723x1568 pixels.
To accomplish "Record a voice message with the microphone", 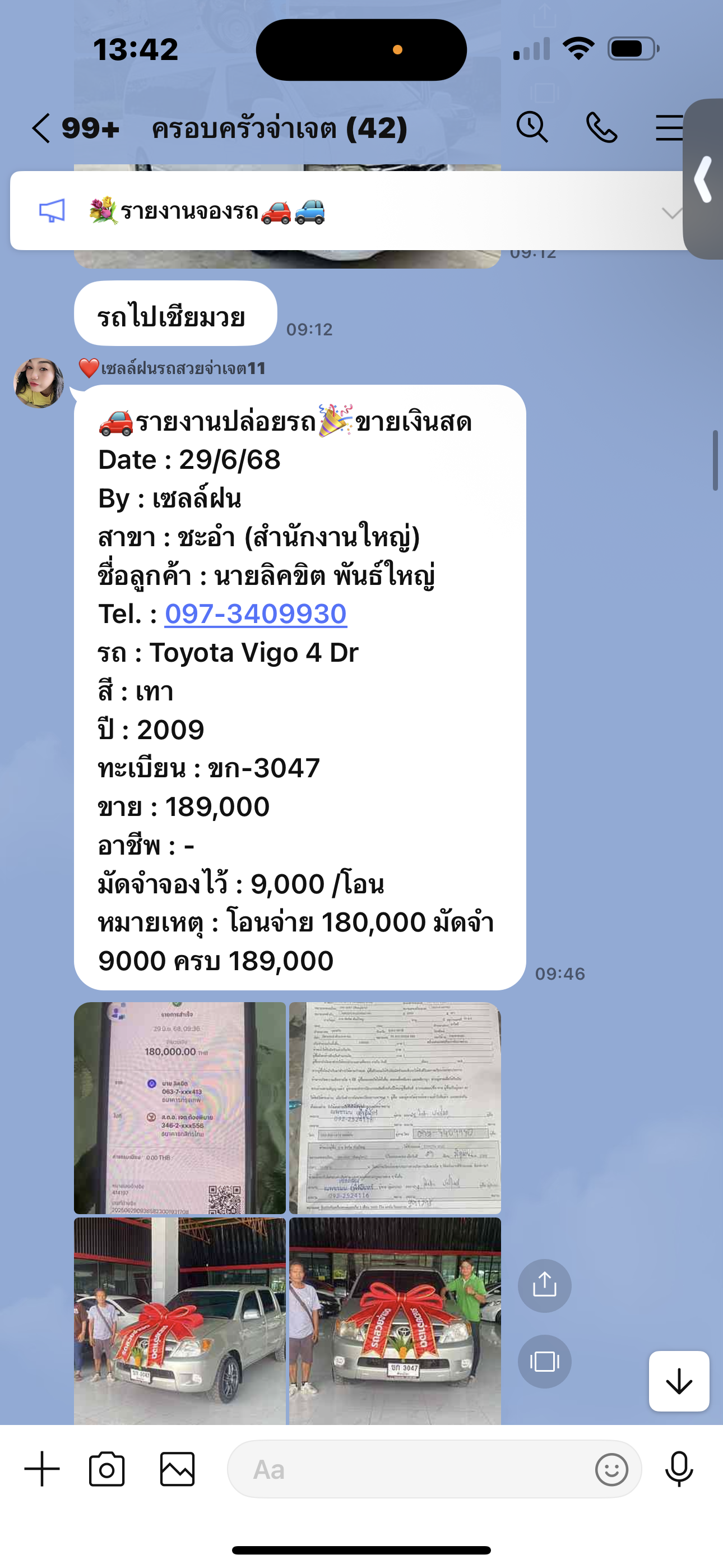I will point(679,1469).
